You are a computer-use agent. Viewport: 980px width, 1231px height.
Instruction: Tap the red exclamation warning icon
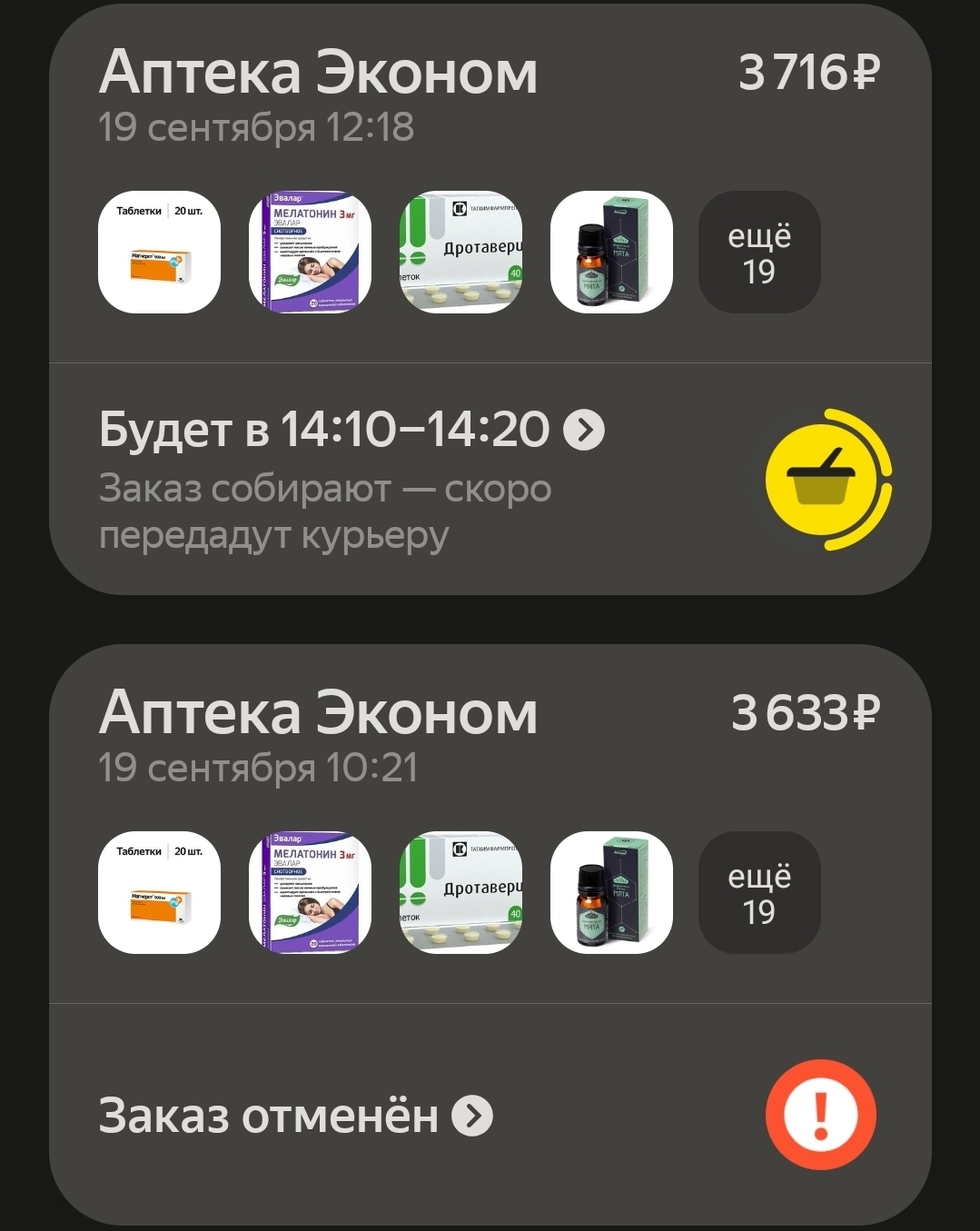click(820, 1115)
